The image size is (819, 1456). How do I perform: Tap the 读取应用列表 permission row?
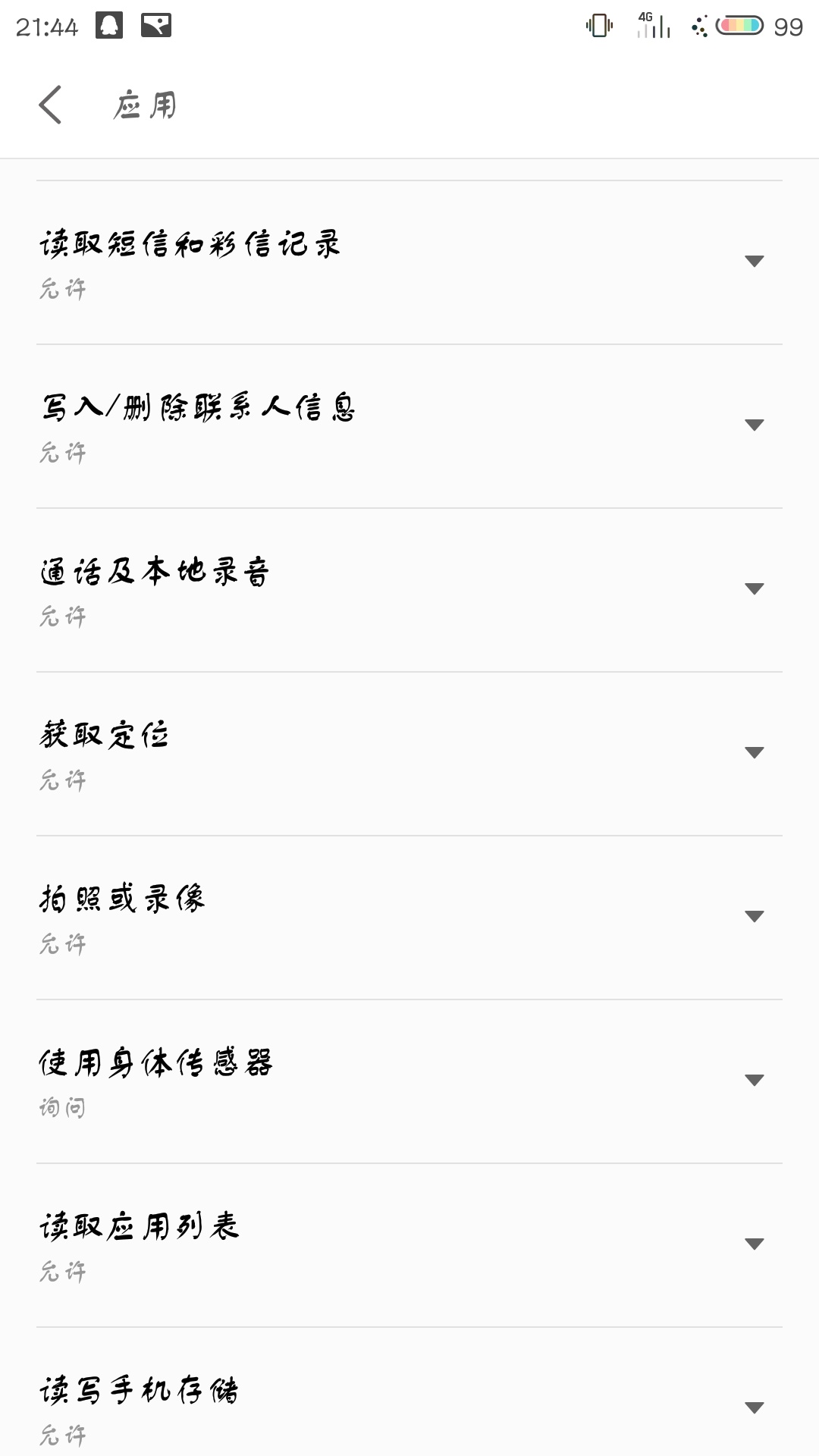coord(409,1245)
